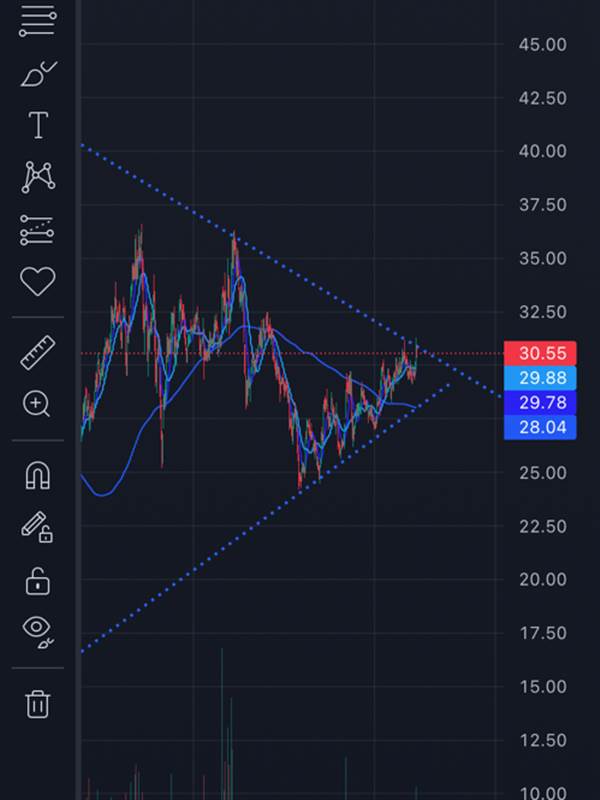This screenshot has height=800, width=600.
Task: Delete drawings with the trash icon
Action: [x=37, y=703]
